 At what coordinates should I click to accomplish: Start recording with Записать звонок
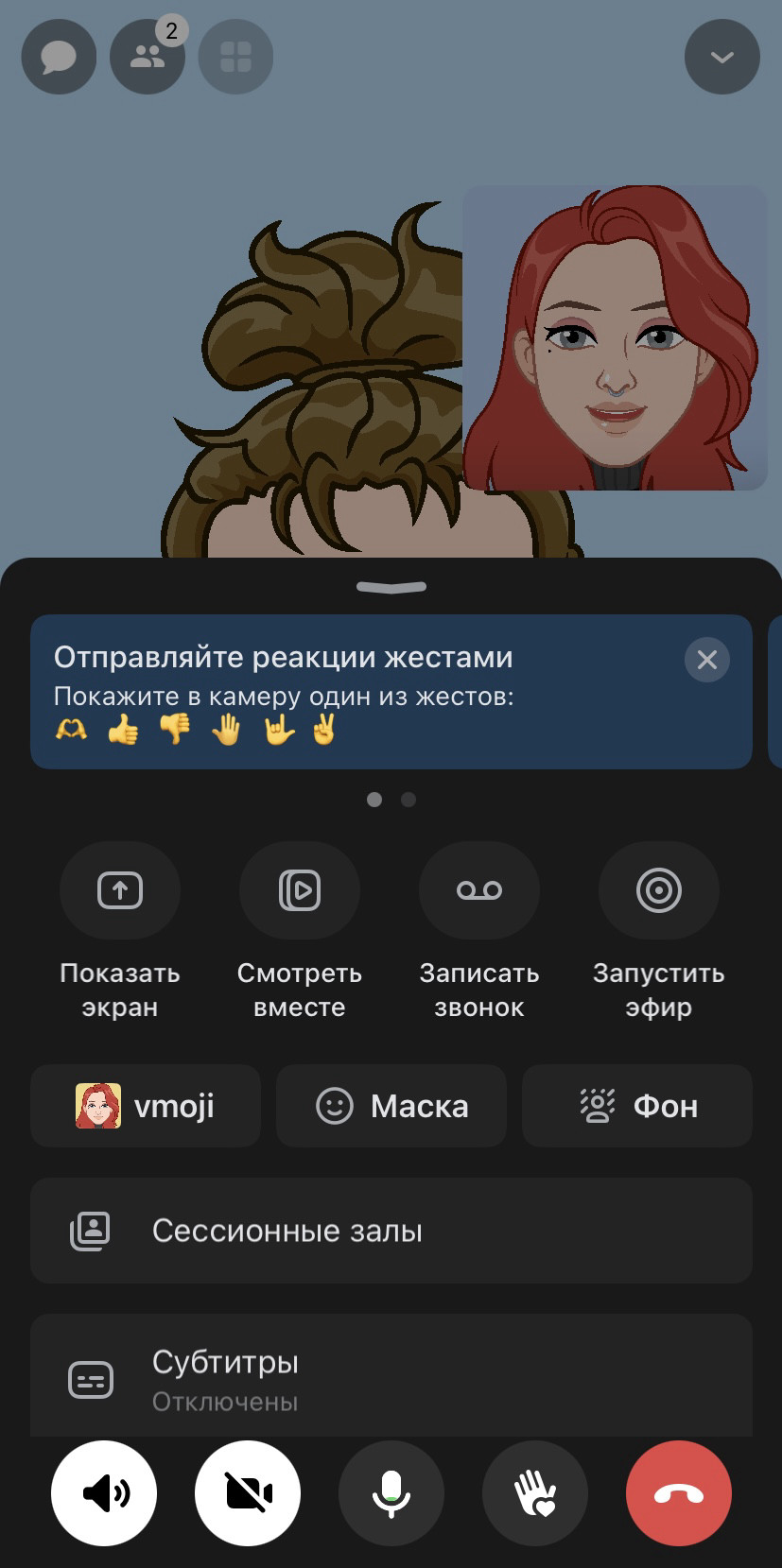[479, 890]
